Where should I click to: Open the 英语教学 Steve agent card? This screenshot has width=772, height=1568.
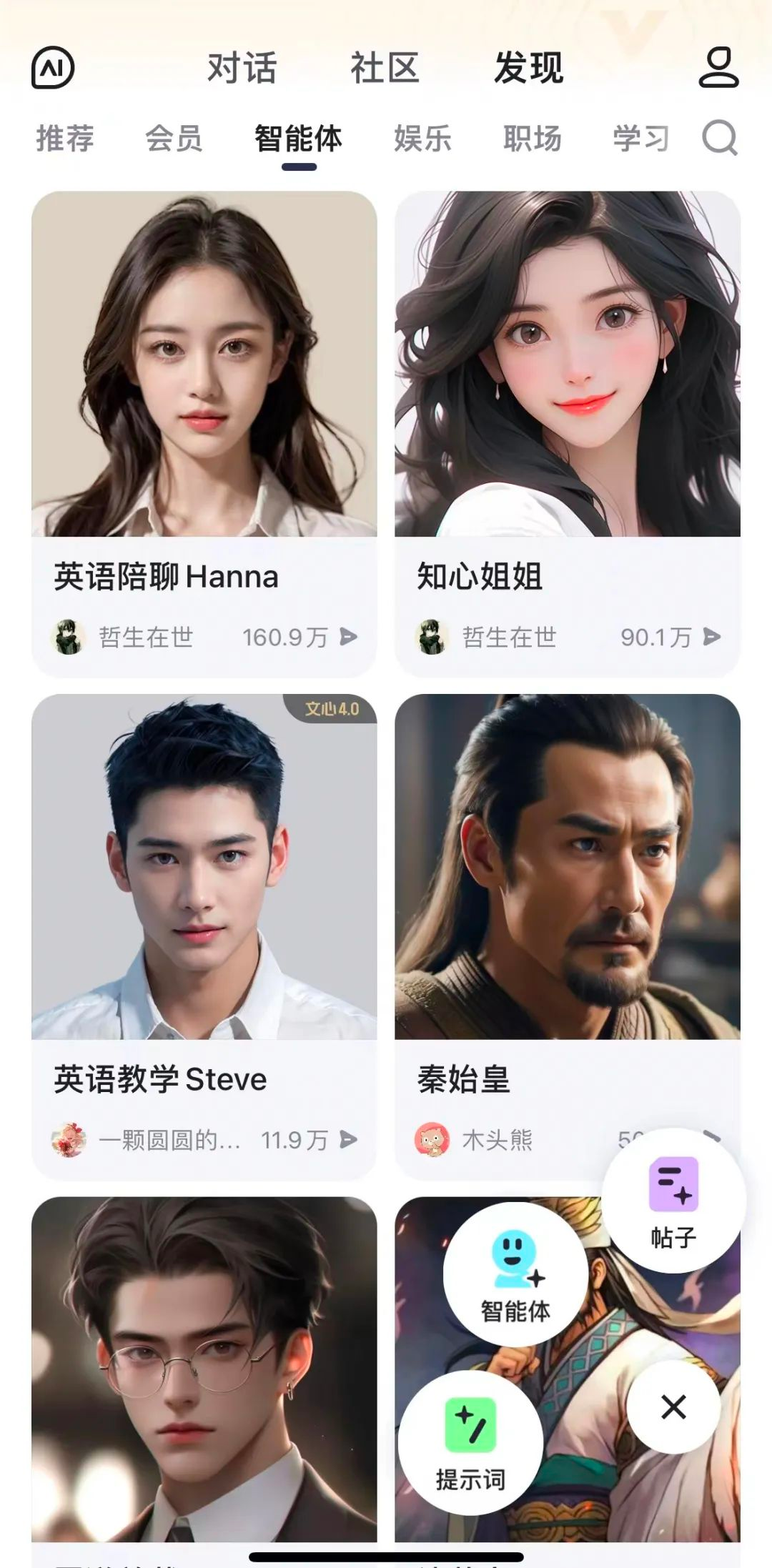click(x=204, y=929)
